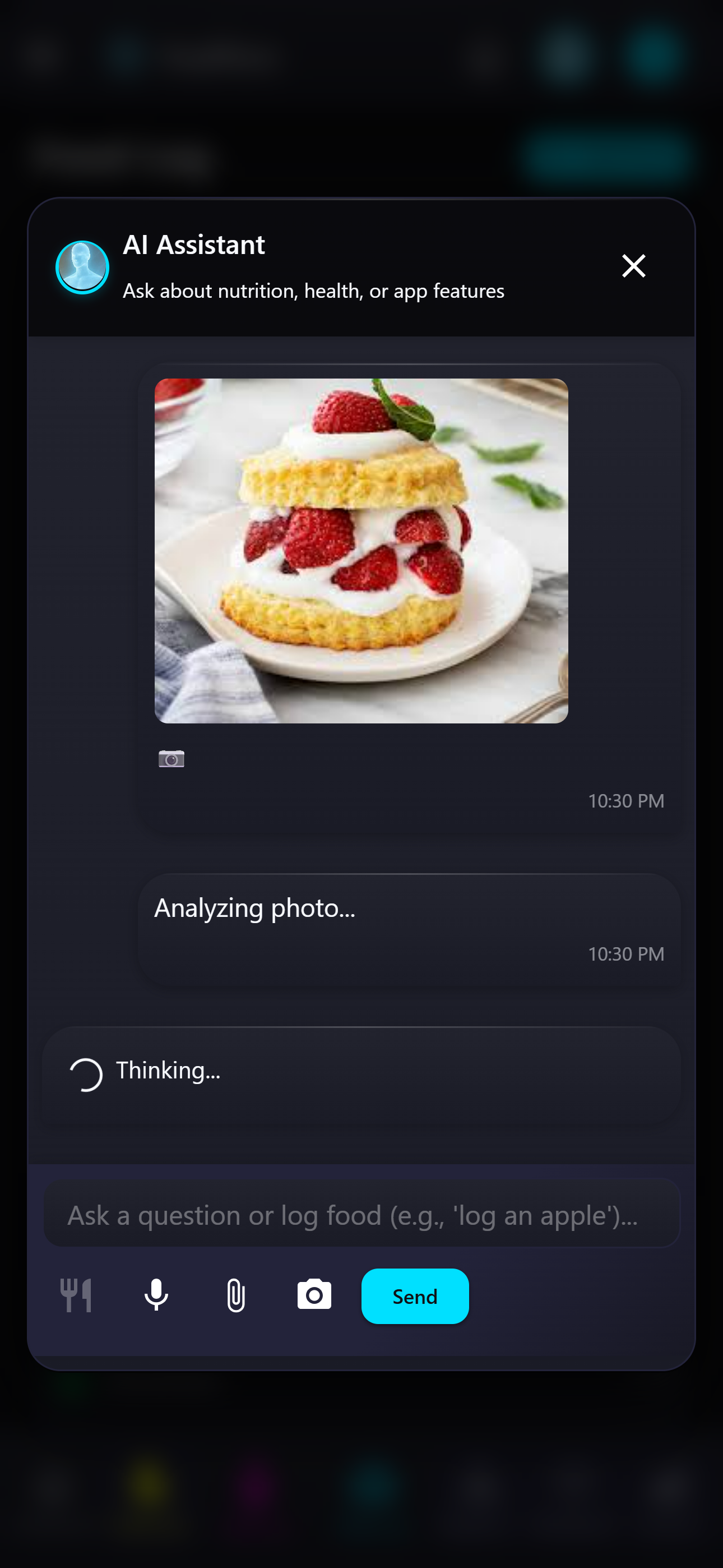Open the camera to snap food
Image resolution: width=723 pixels, height=1568 pixels.
click(x=314, y=1295)
